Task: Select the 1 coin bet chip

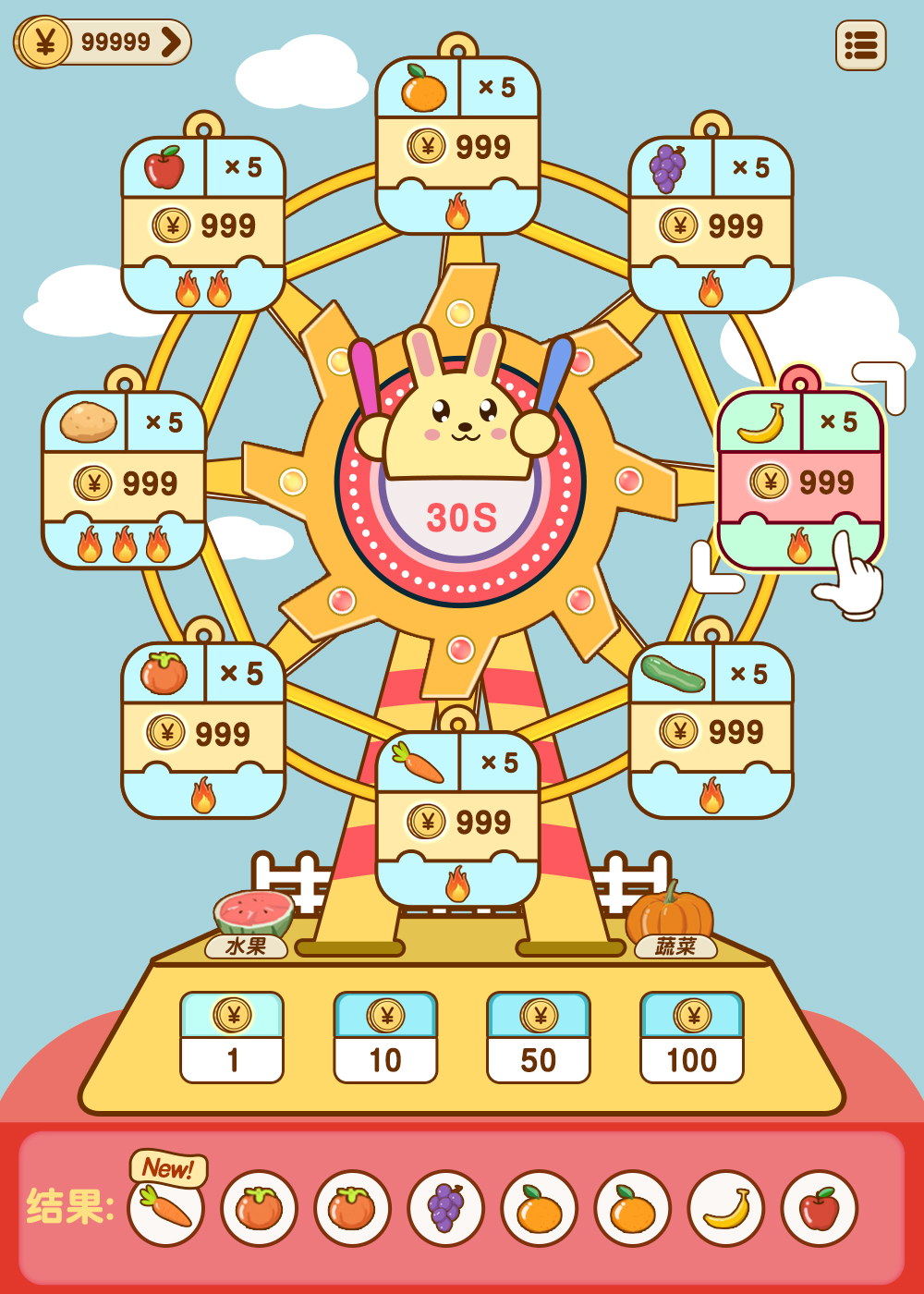Action: pyautogui.click(x=232, y=1038)
